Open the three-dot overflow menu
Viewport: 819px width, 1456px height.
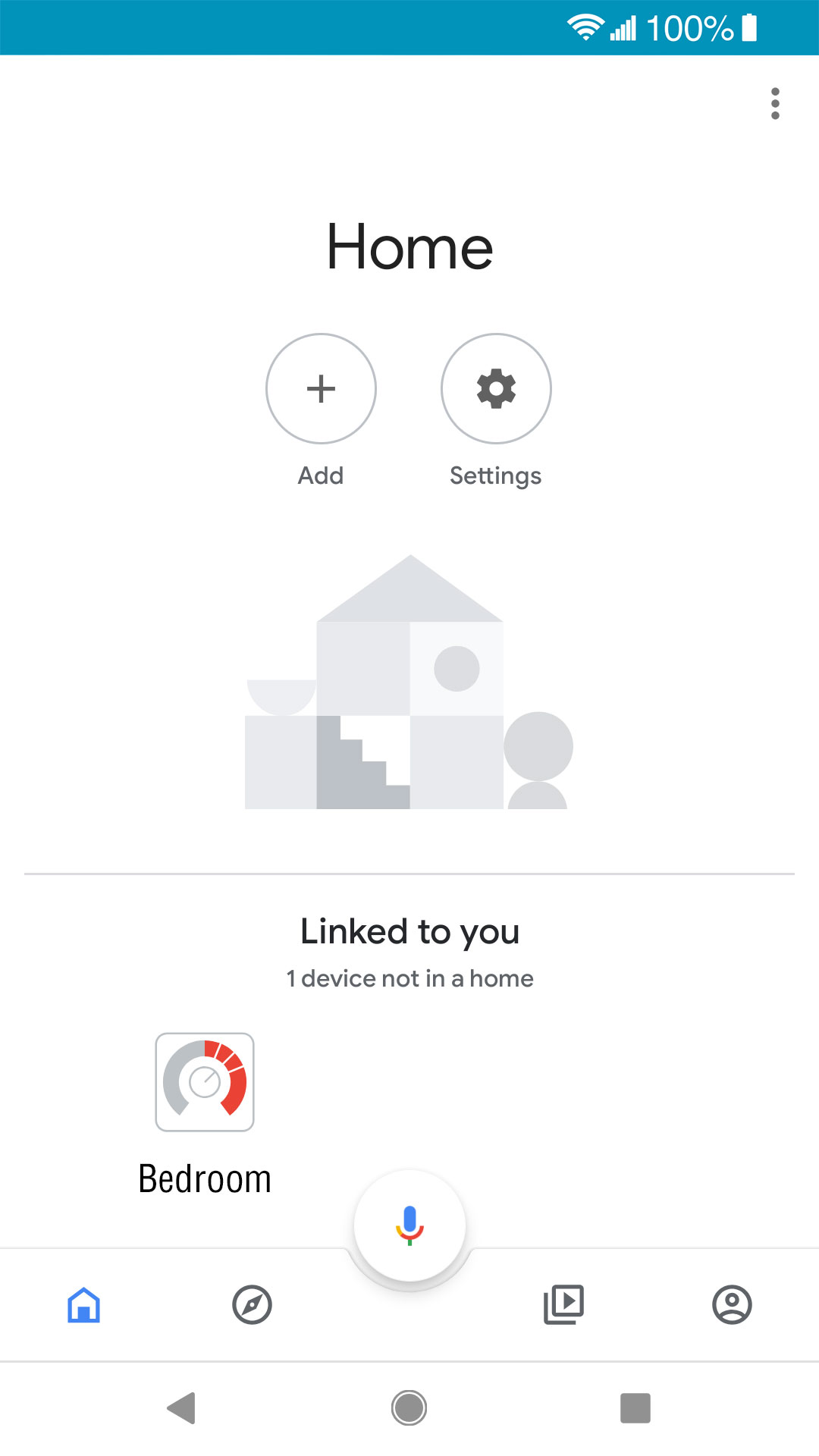(774, 104)
